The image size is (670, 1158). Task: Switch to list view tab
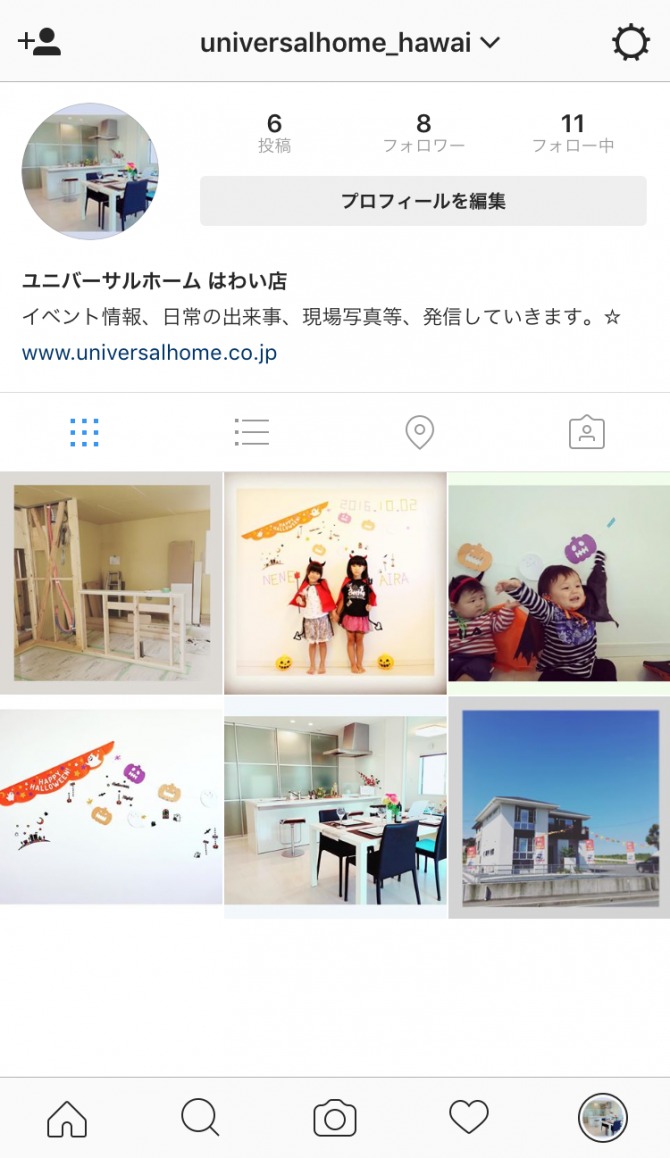click(x=252, y=432)
